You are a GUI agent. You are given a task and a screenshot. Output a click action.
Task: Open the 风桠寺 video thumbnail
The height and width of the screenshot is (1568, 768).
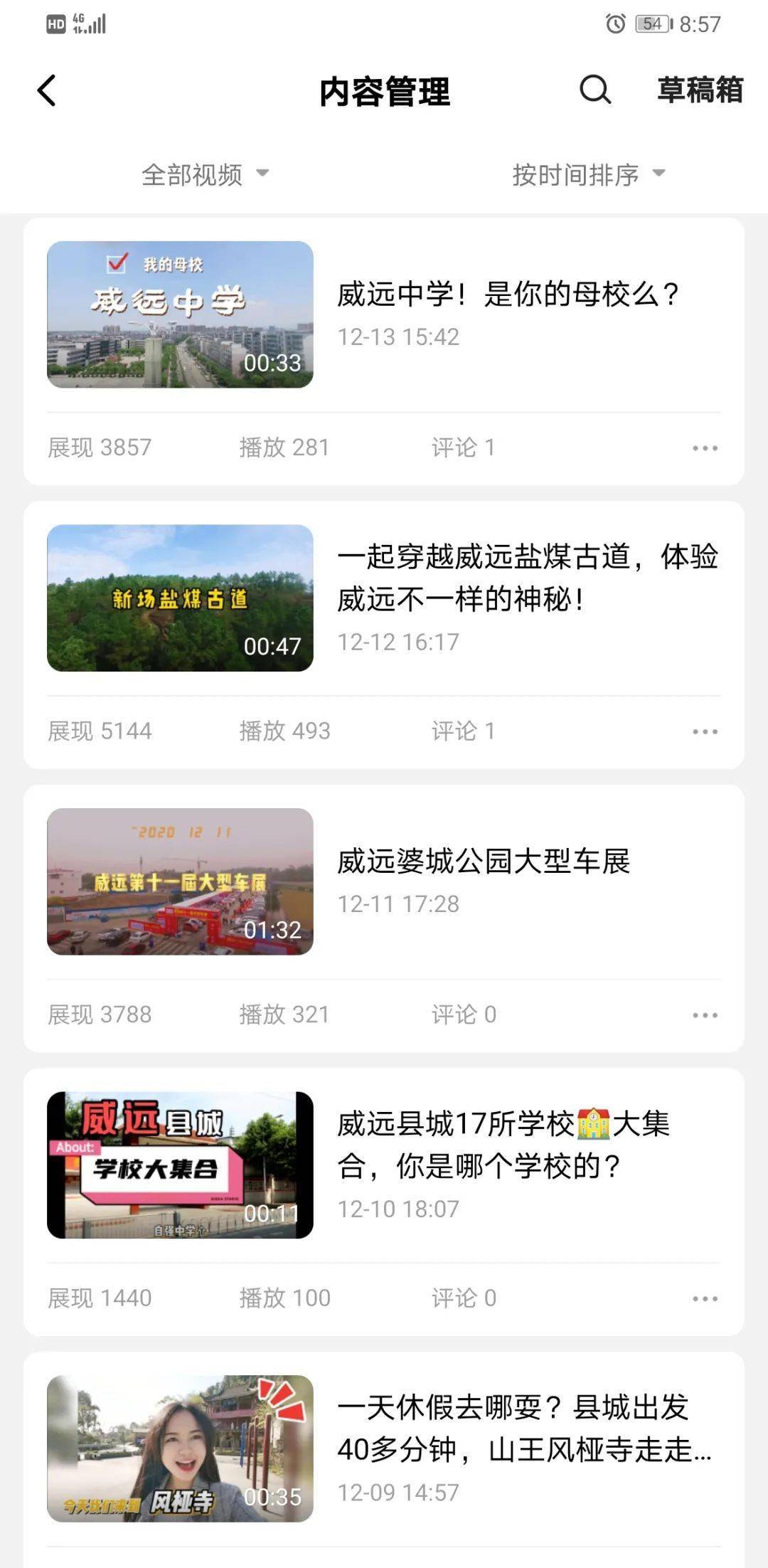[x=180, y=1448]
